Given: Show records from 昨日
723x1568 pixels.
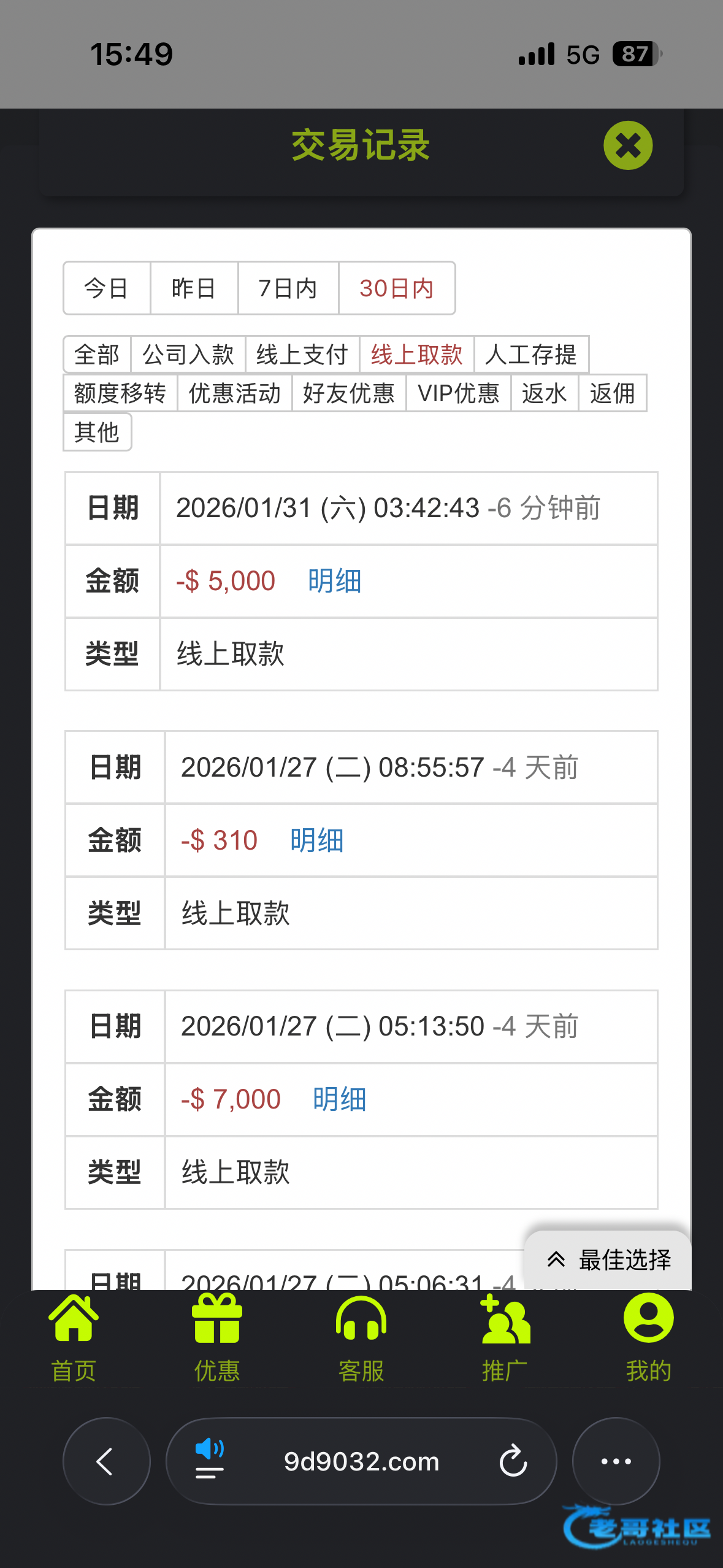Looking at the screenshot, I should point(194,288).
